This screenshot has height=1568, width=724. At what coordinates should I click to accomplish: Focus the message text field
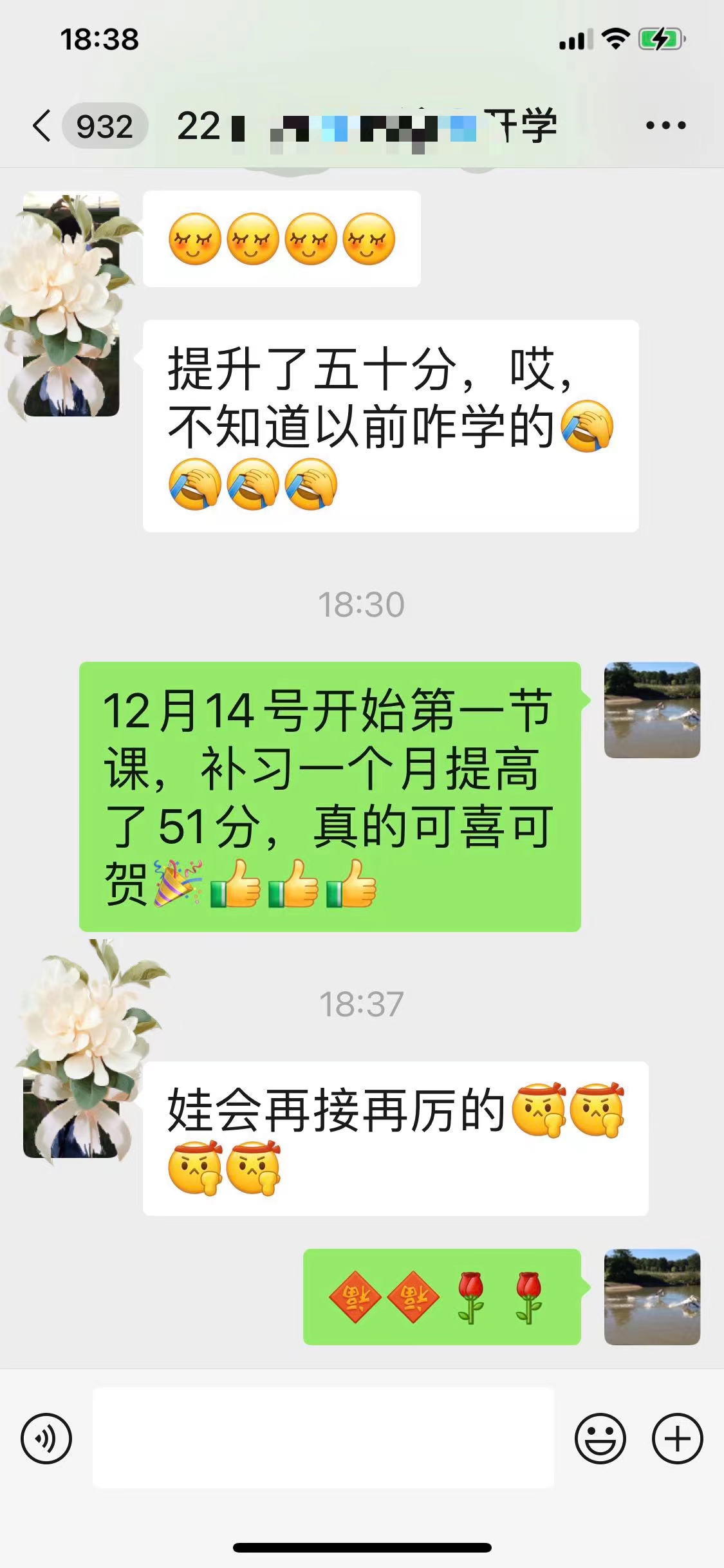pyautogui.click(x=323, y=1438)
